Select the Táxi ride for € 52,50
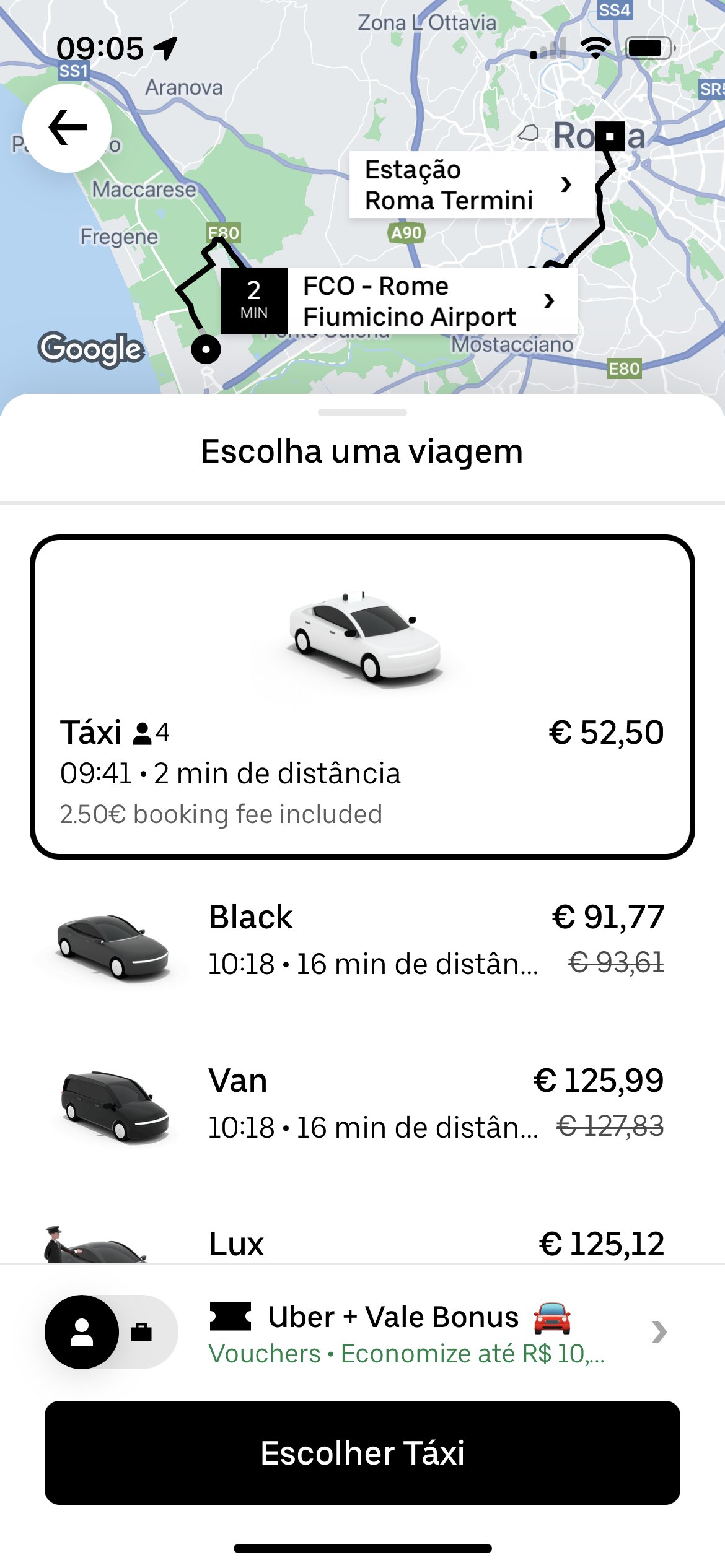This screenshot has width=725, height=1568. [x=362, y=697]
